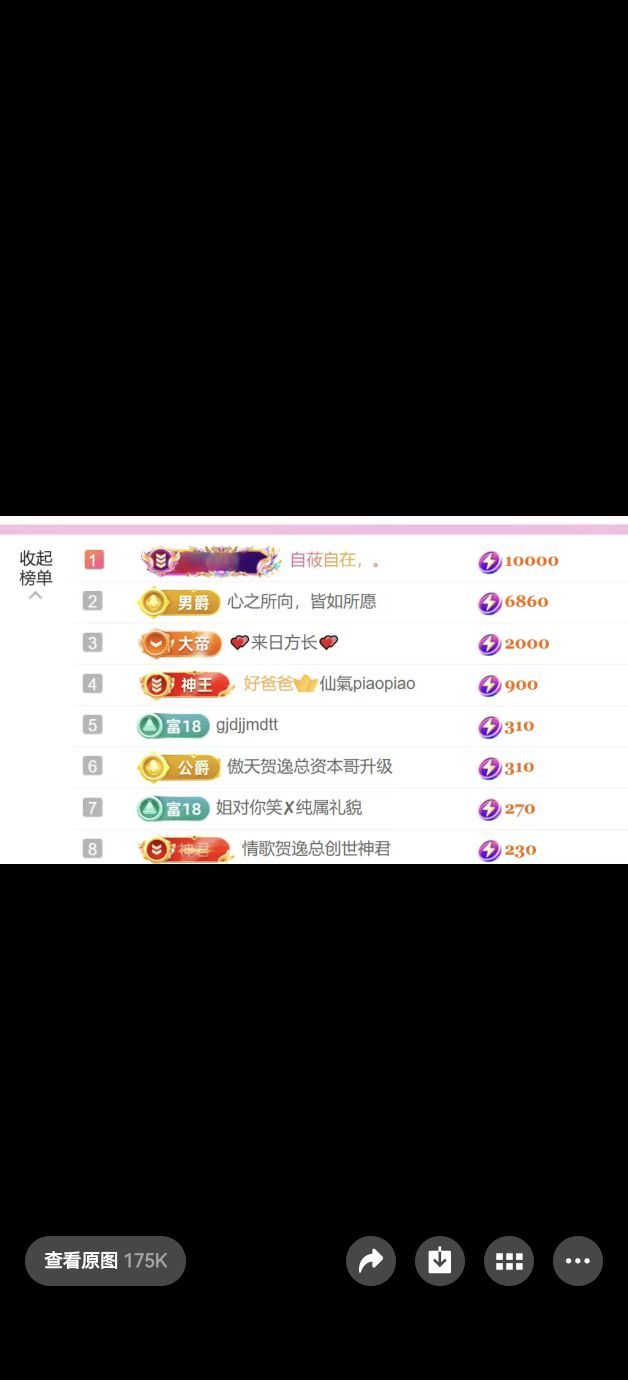This screenshot has width=628, height=1380.
Task: Download the image to the phone
Action: 440,1261
